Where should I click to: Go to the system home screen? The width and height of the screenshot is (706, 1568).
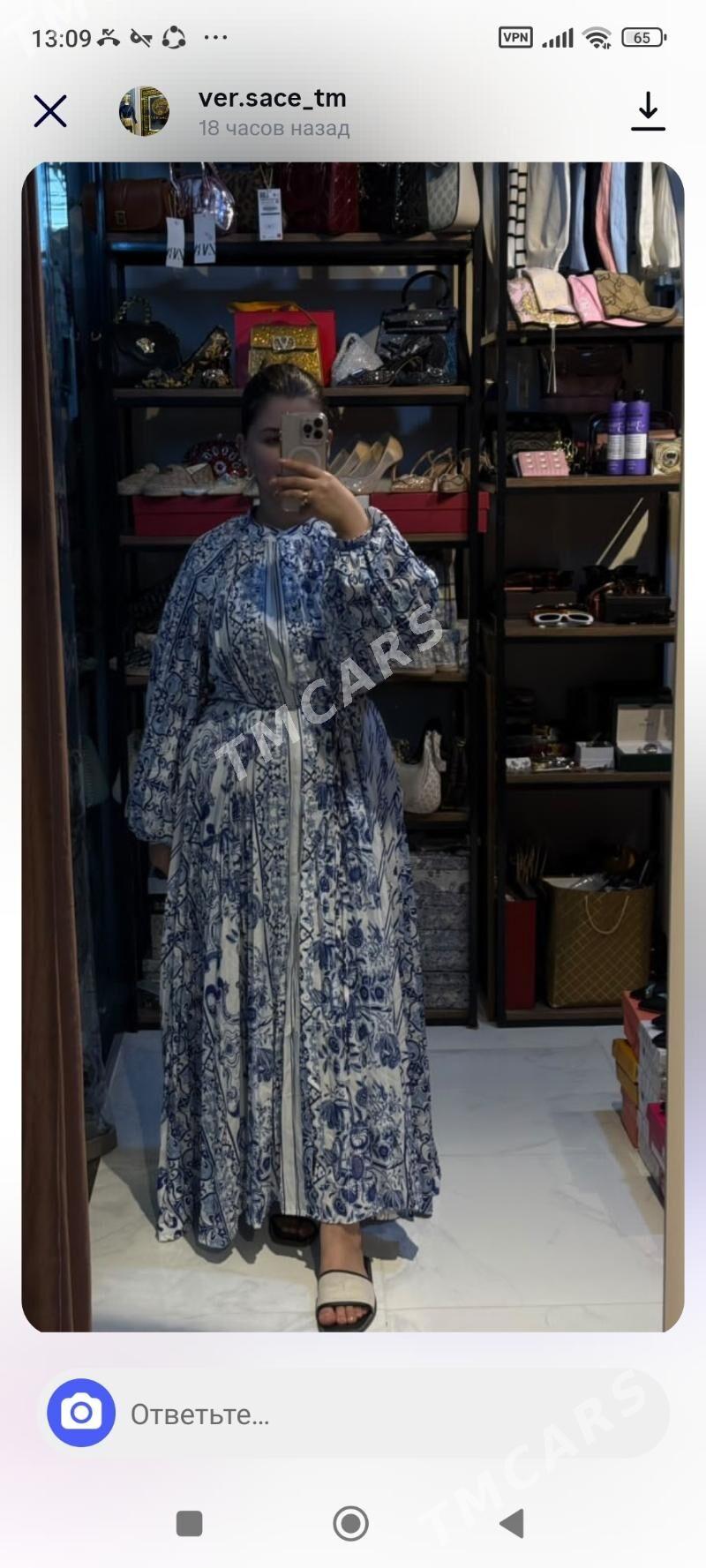(350, 1523)
